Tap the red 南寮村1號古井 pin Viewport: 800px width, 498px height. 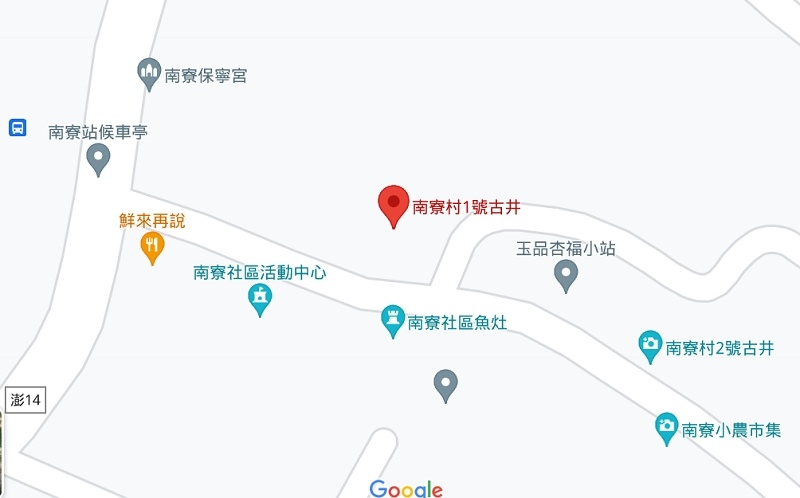[393, 204]
